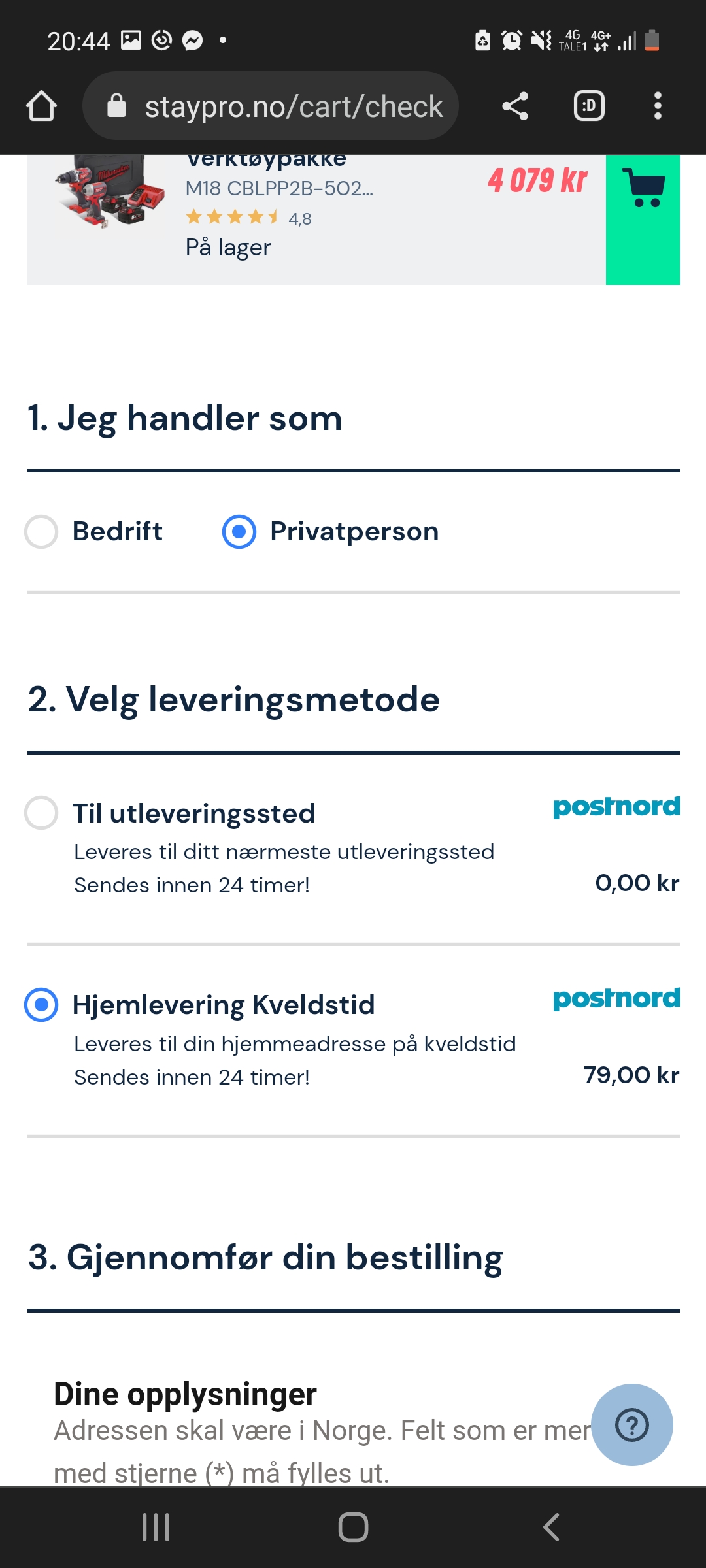Share this page
706x1568 pixels.
(x=515, y=106)
